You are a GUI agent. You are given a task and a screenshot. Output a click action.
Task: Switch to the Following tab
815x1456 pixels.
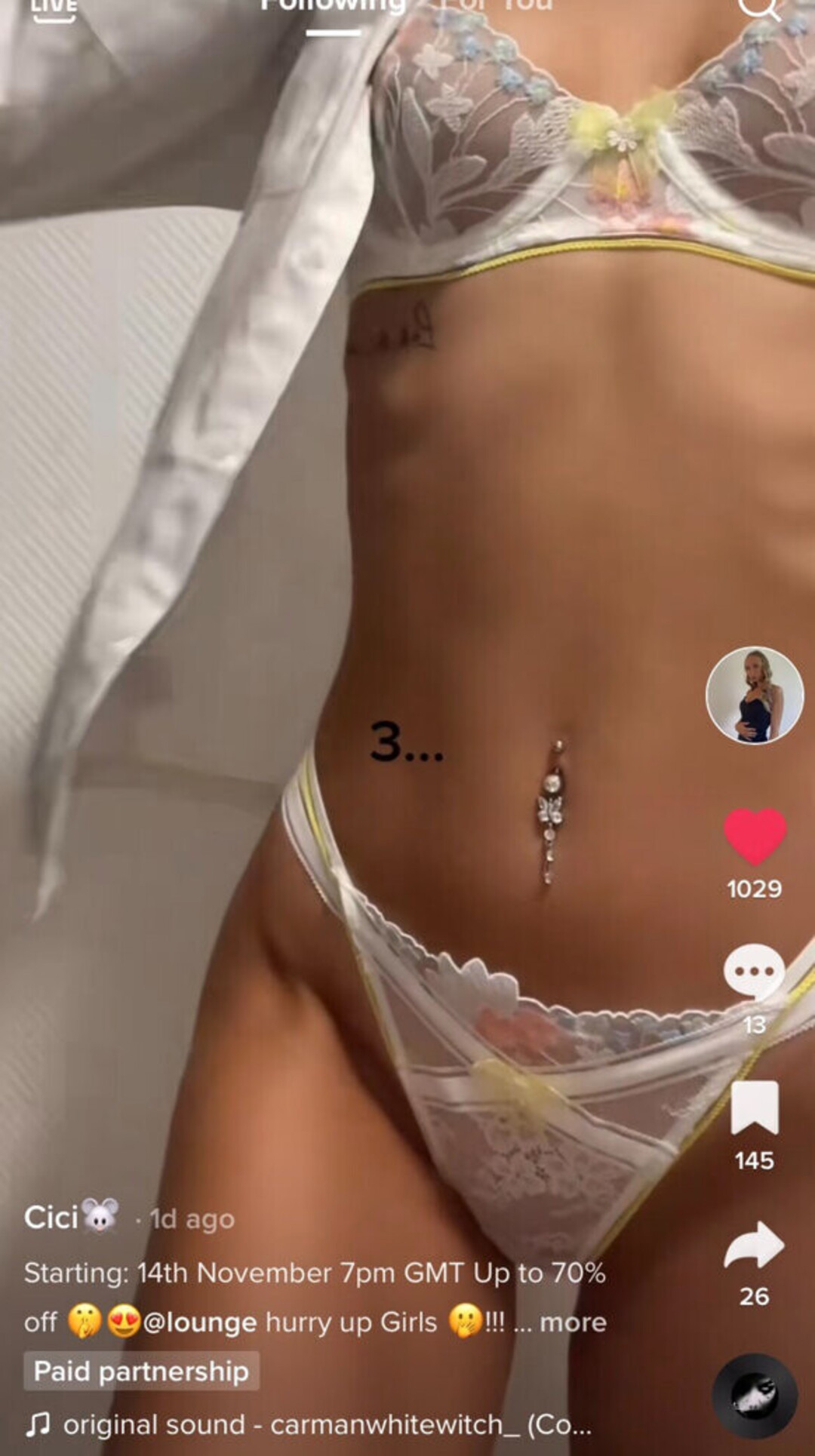pos(333,8)
